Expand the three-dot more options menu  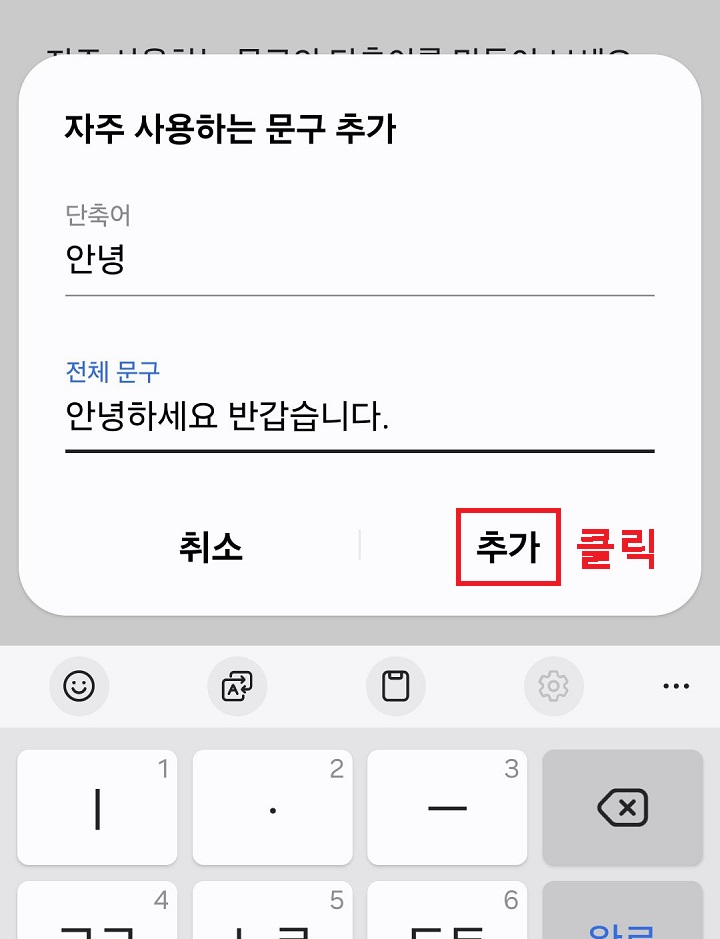[x=677, y=686]
